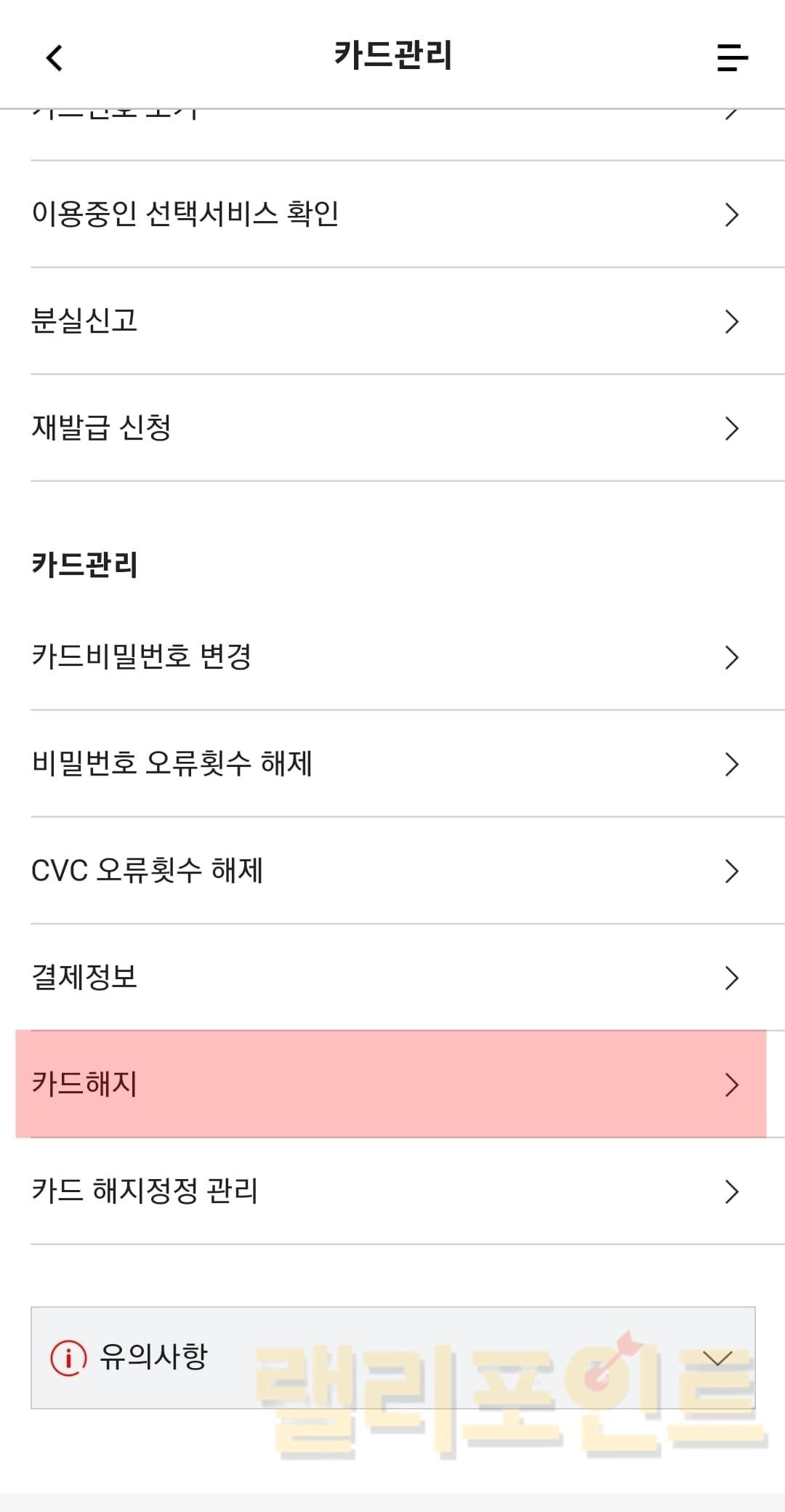The image size is (785, 1512).
Task: Go back using the header arrow
Action: [x=55, y=57]
